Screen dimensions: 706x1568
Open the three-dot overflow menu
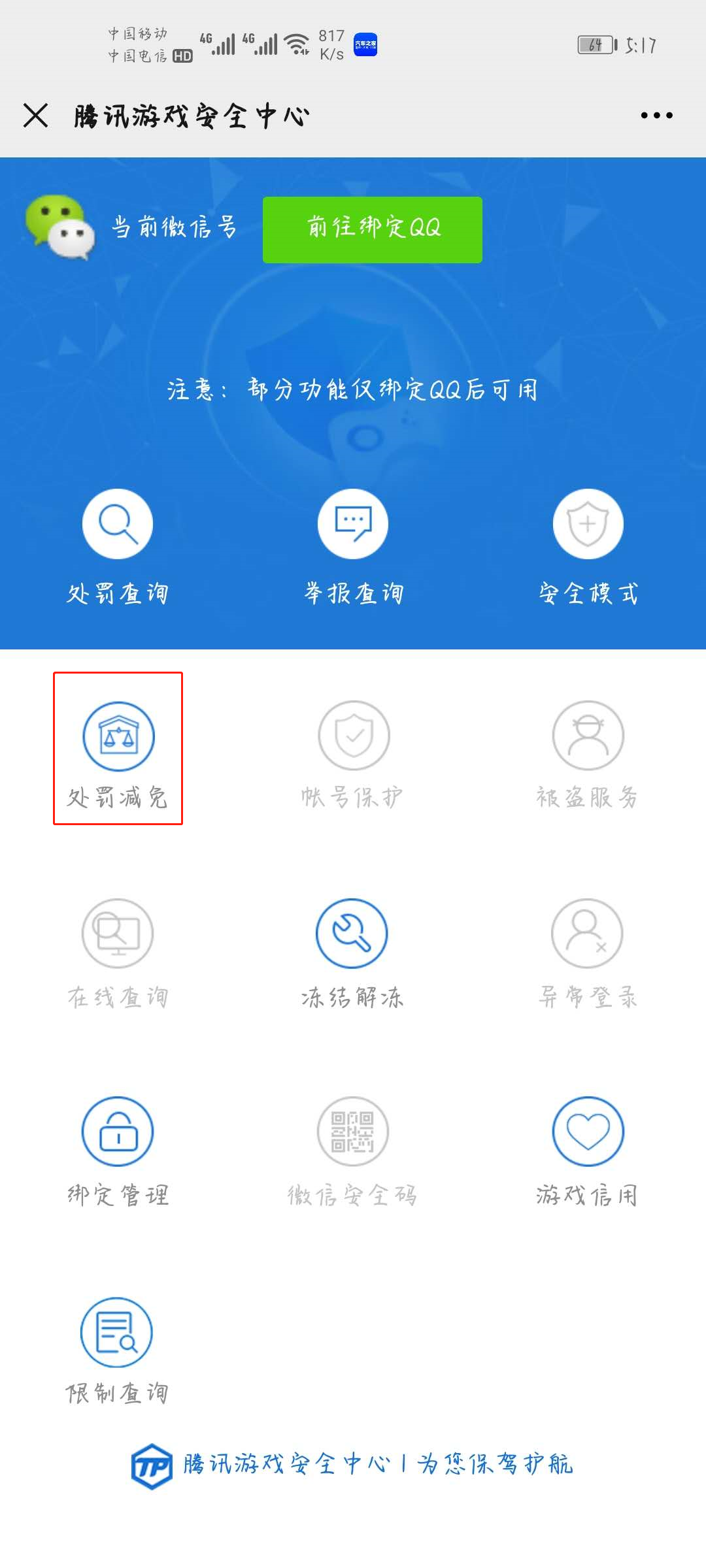pyautogui.click(x=656, y=116)
